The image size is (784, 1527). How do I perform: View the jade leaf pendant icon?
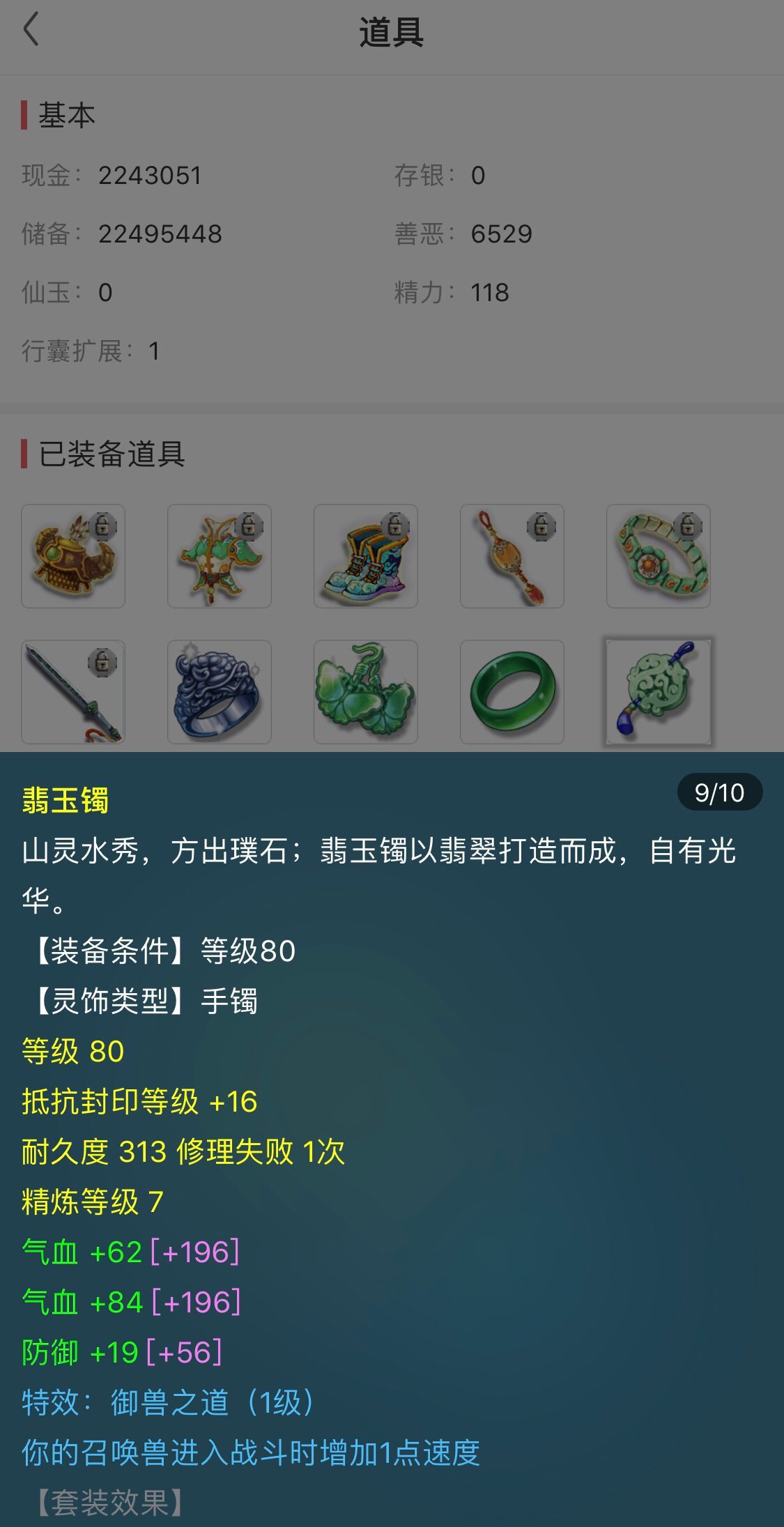coord(365,692)
